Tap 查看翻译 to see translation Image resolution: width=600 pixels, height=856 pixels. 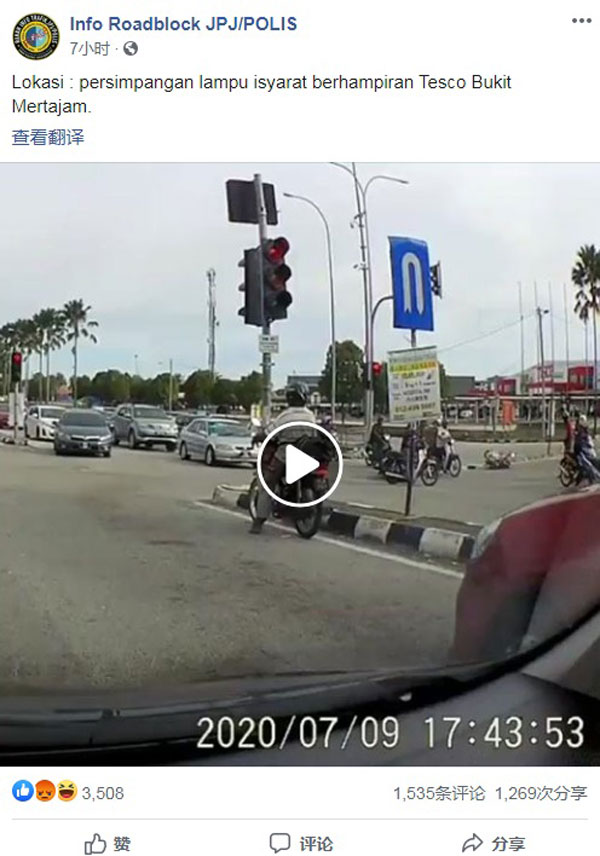pyautogui.click(x=48, y=138)
